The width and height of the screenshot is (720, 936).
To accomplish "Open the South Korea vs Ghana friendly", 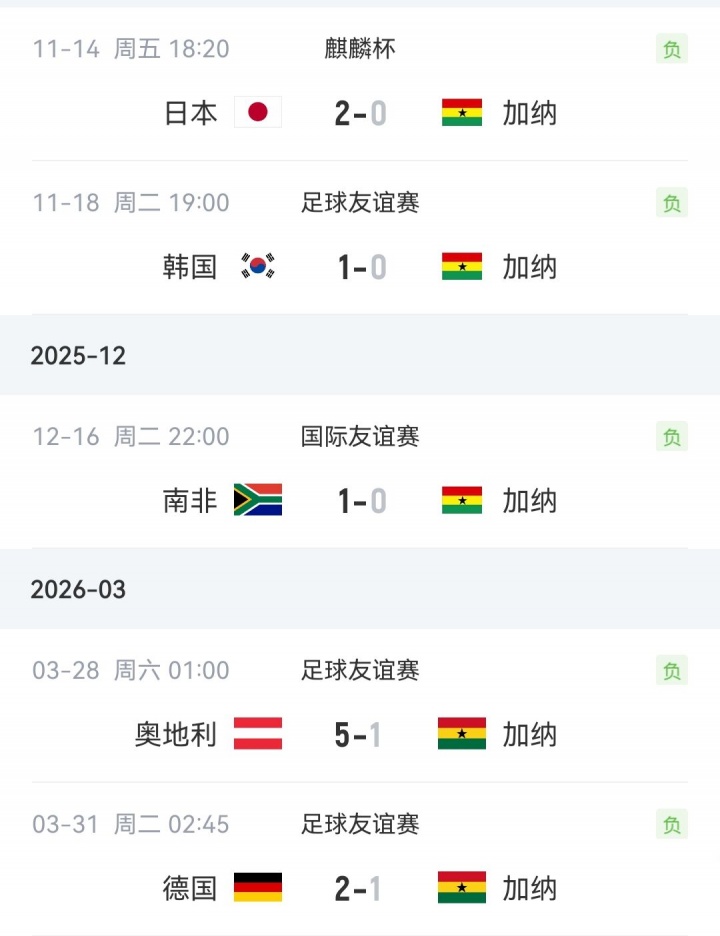I will tap(360, 267).
